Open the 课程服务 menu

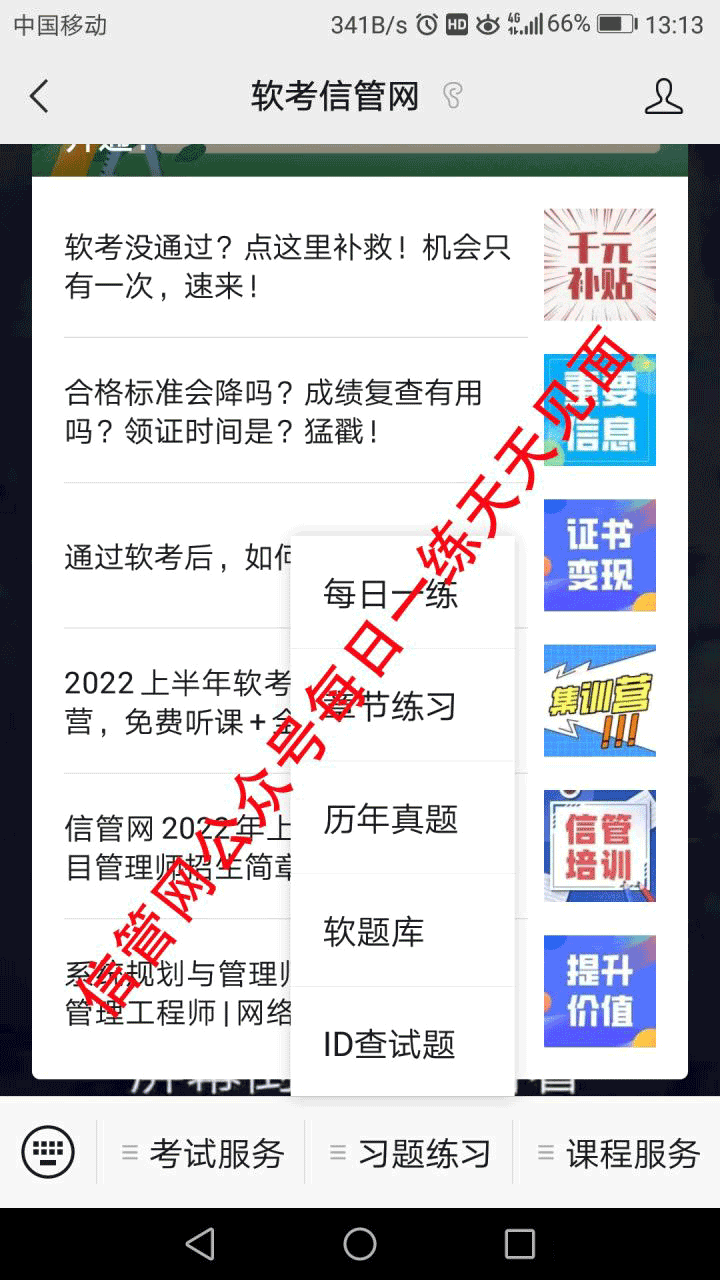coord(618,1153)
